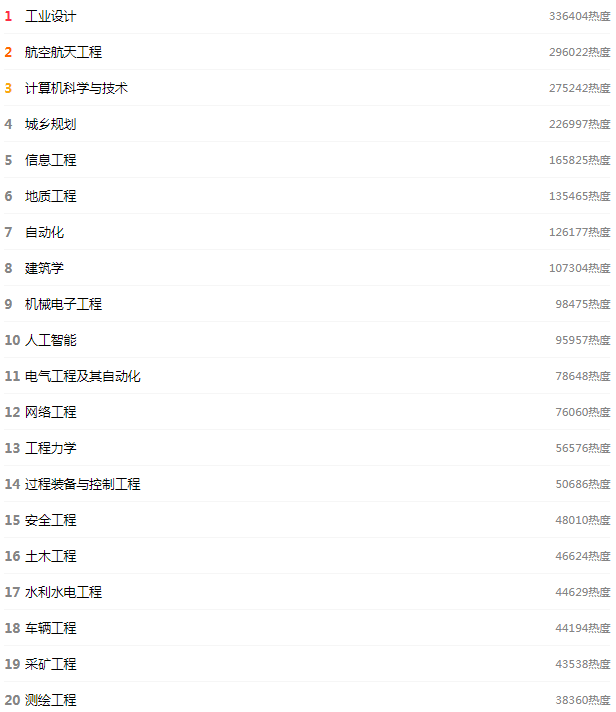This screenshot has height=712, width=616.
Task: Select 测绘工程 at rank twenty
Action: click(x=50, y=700)
